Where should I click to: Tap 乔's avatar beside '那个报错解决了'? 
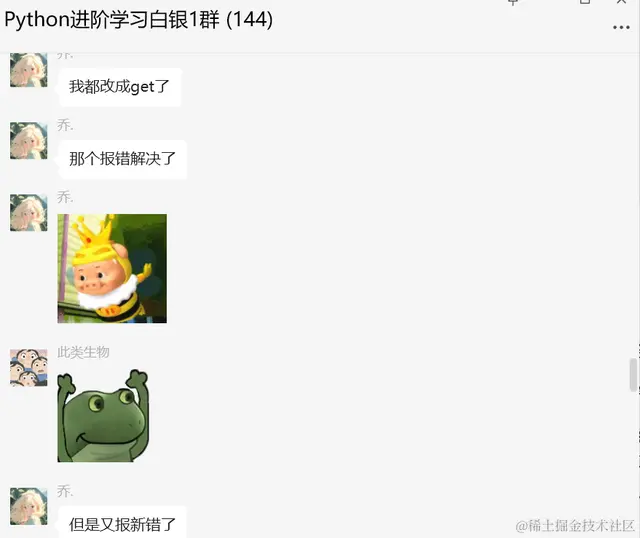(x=28, y=141)
